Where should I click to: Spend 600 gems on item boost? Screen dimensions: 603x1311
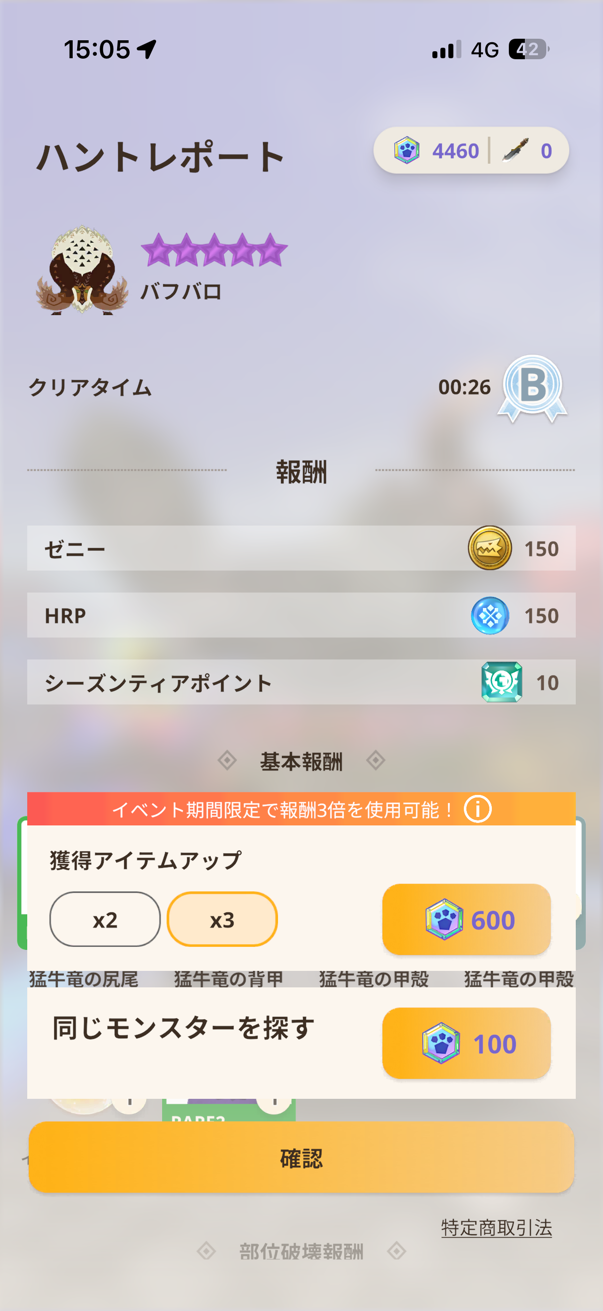pyautogui.click(x=466, y=919)
